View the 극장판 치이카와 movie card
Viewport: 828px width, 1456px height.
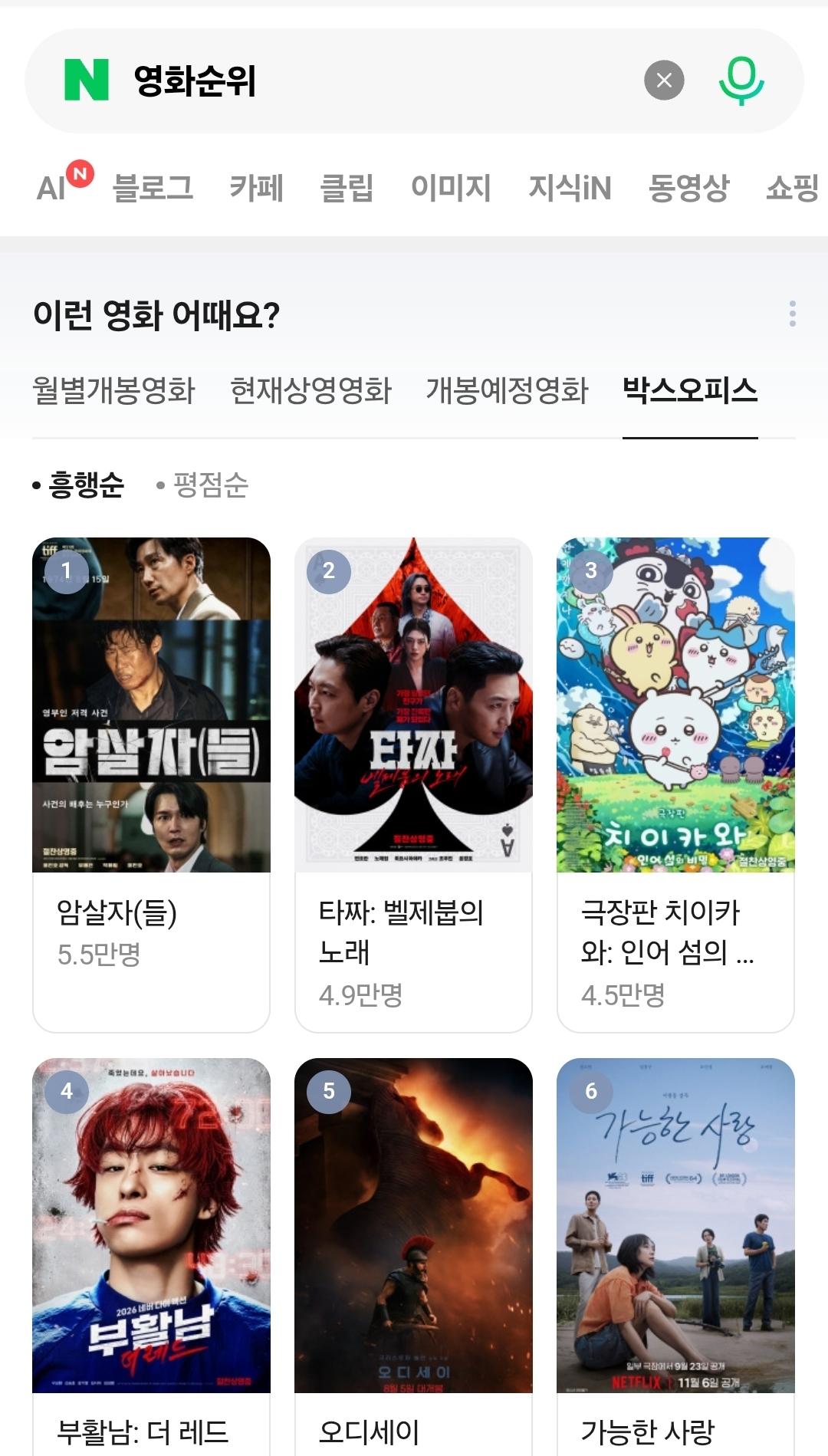tap(675, 784)
